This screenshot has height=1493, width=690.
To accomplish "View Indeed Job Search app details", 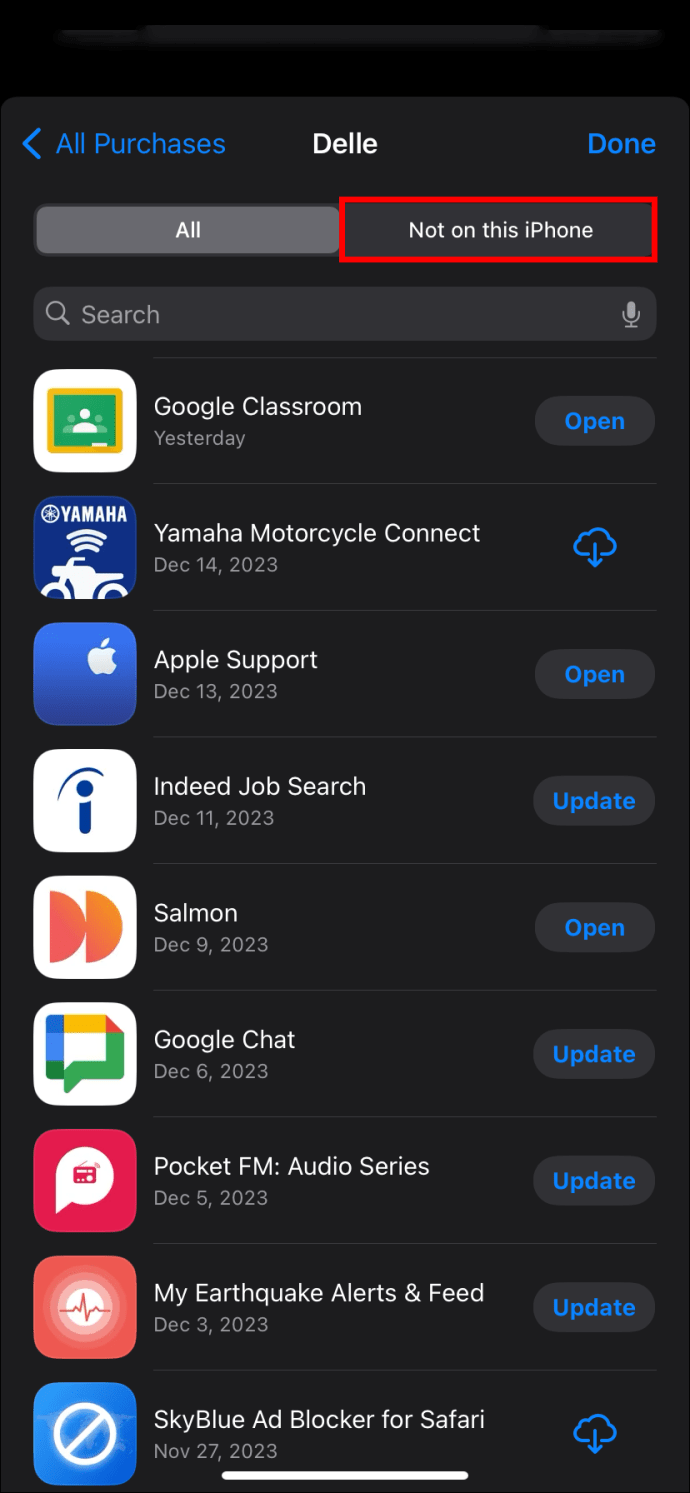I will coord(345,801).
